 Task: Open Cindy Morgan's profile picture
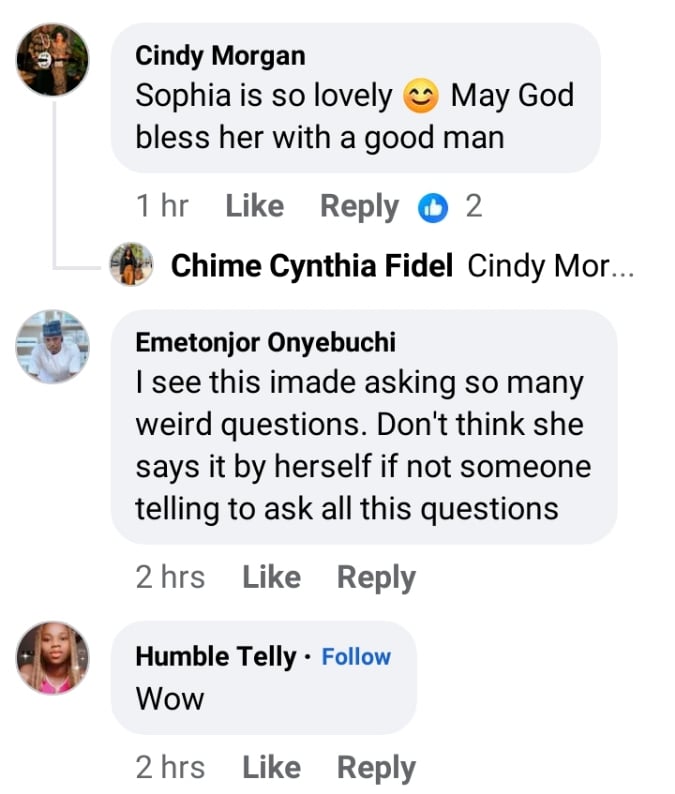tap(53, 60)
